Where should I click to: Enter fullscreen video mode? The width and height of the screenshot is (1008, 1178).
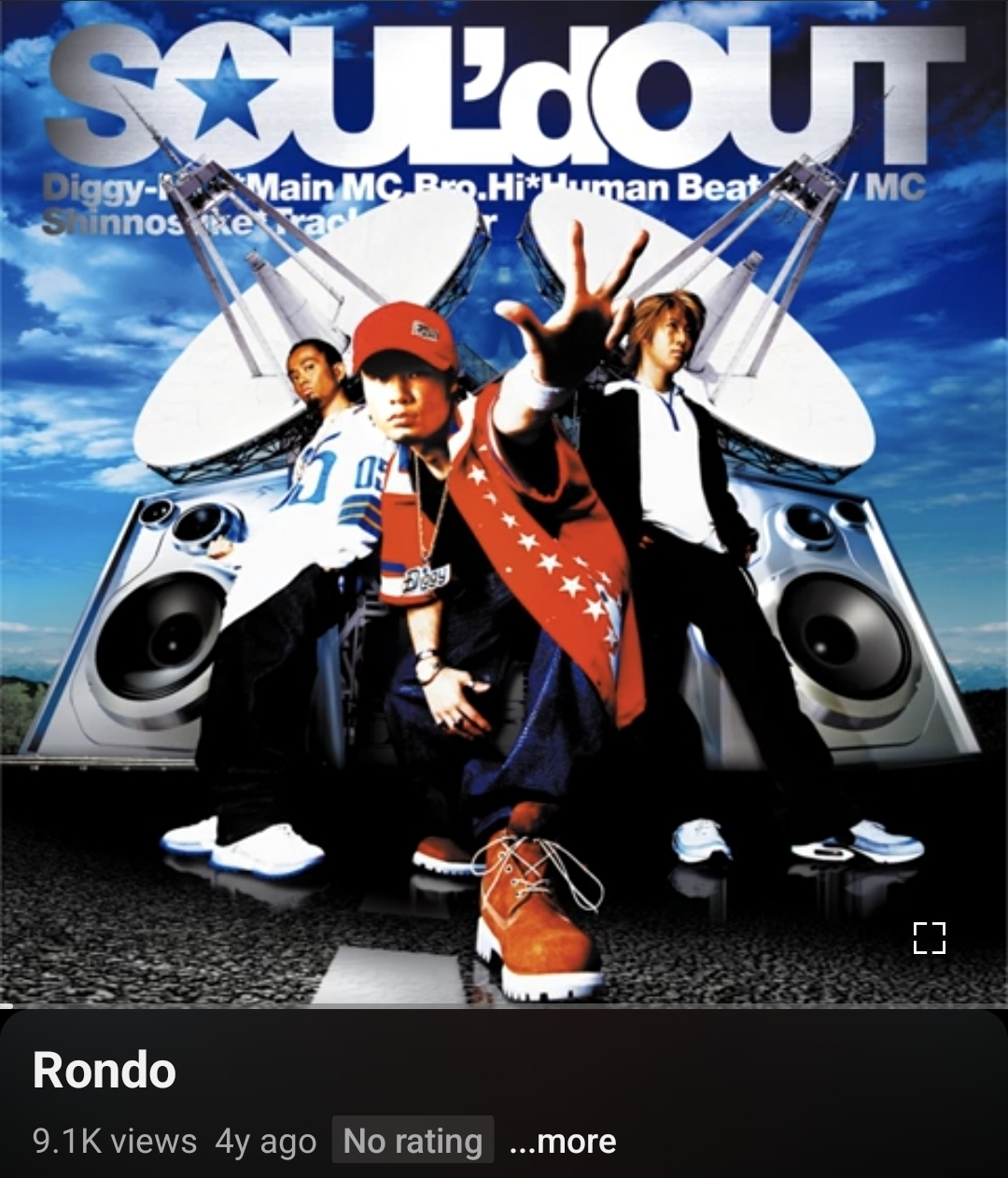pyautogui.click(x=929, y=937)
